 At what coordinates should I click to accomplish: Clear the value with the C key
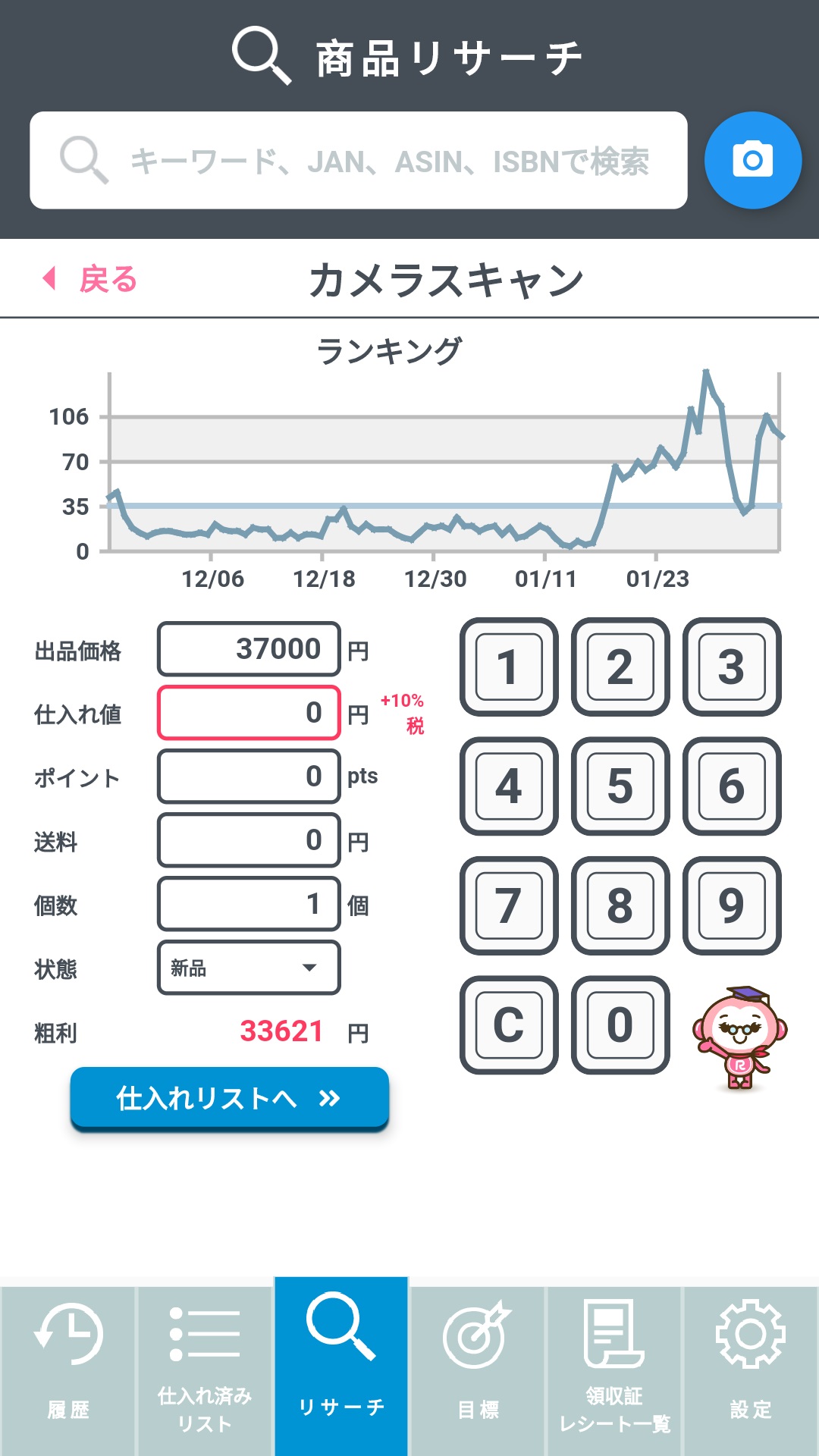[x=509, y=1025]
